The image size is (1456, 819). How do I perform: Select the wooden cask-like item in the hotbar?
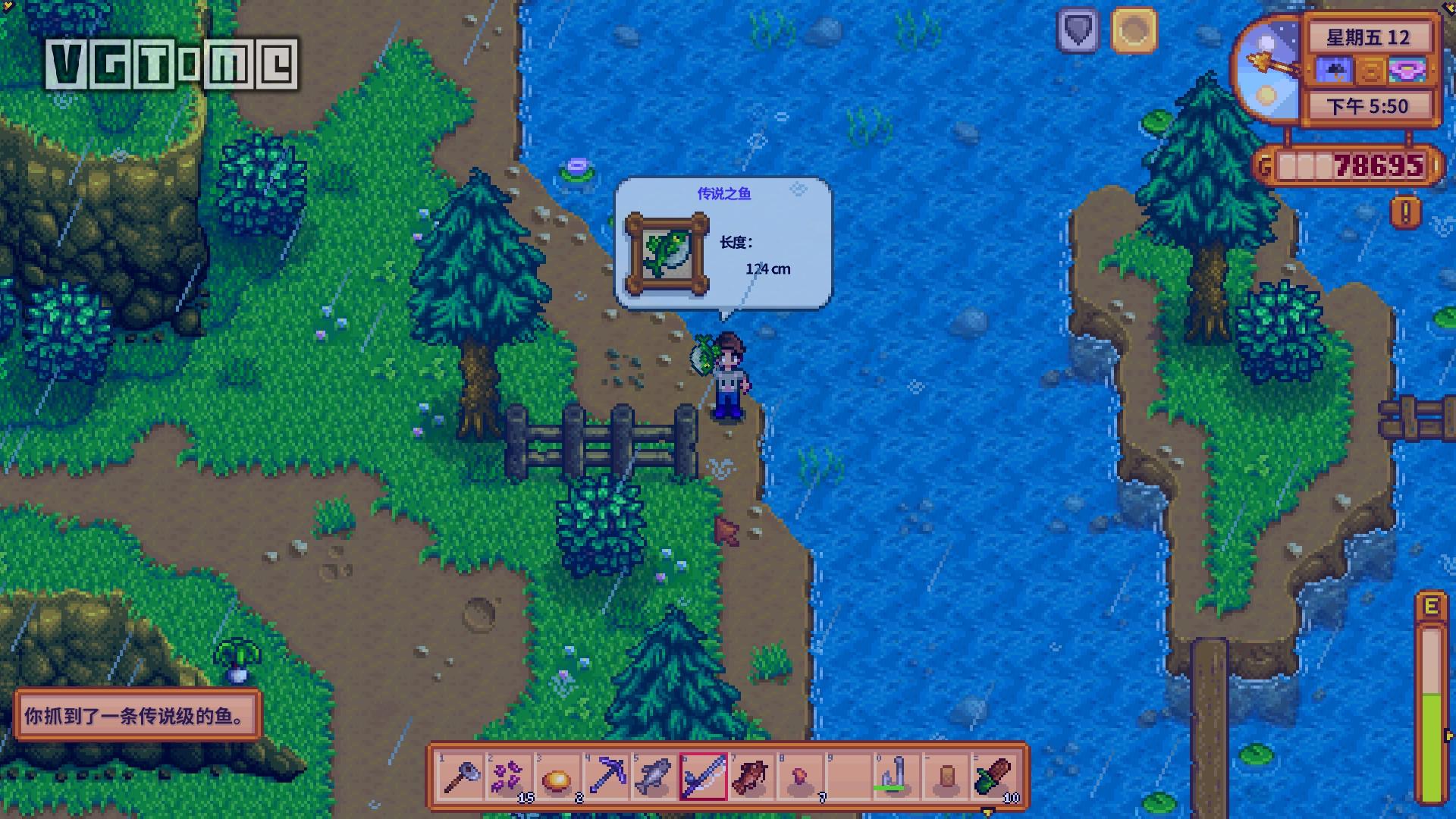coord(945,777)
